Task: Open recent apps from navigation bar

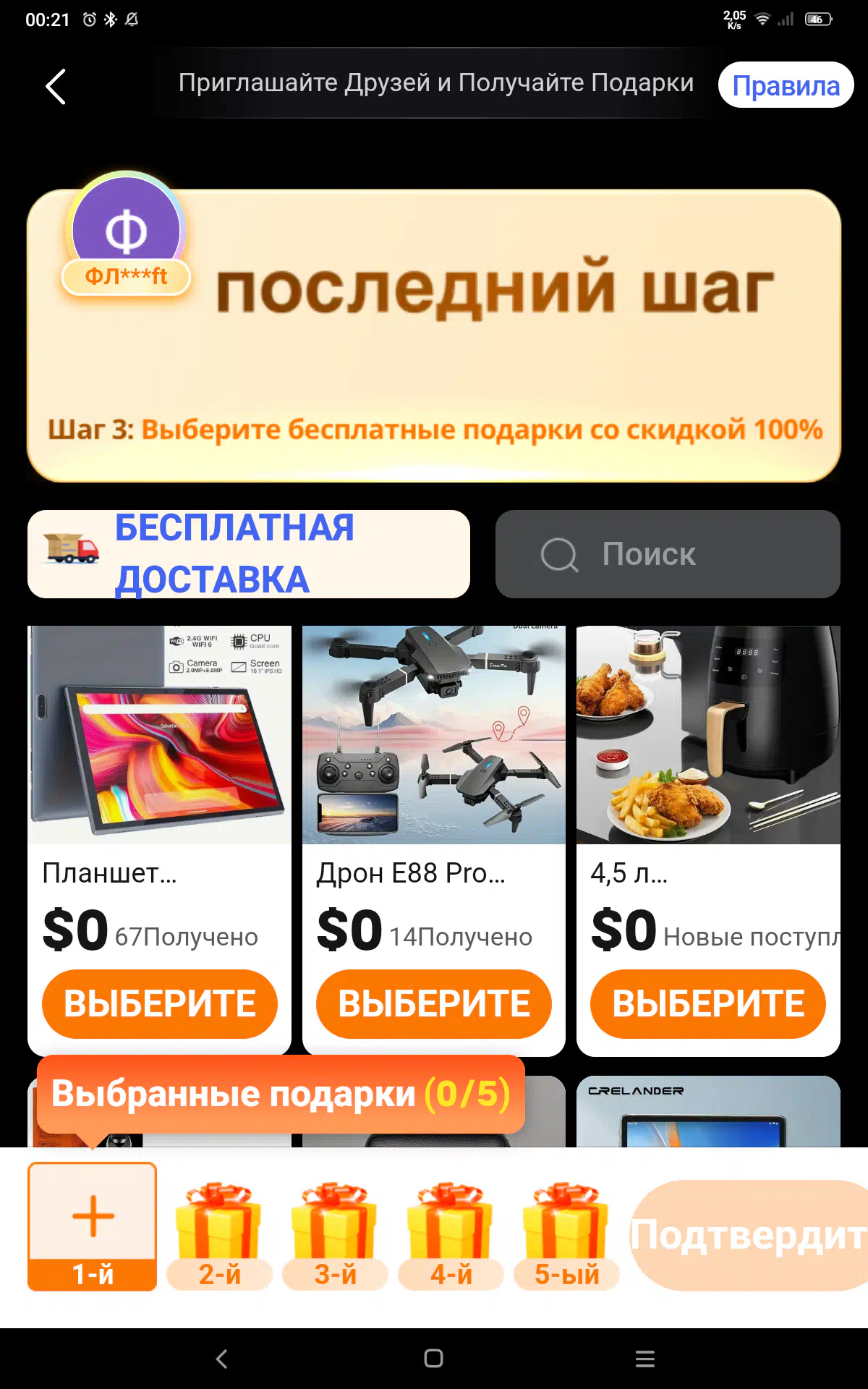Action: coord(645,1359)
